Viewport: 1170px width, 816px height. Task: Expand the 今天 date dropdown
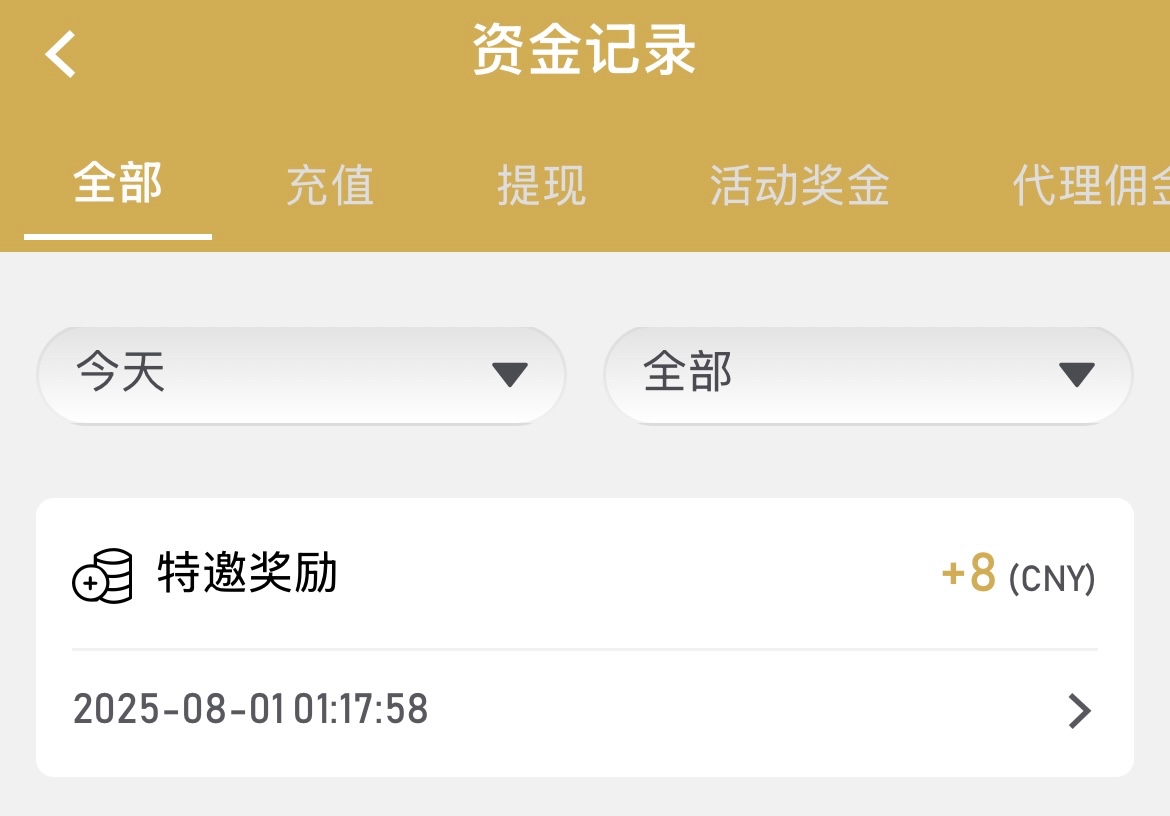click(x=301, y=375)
